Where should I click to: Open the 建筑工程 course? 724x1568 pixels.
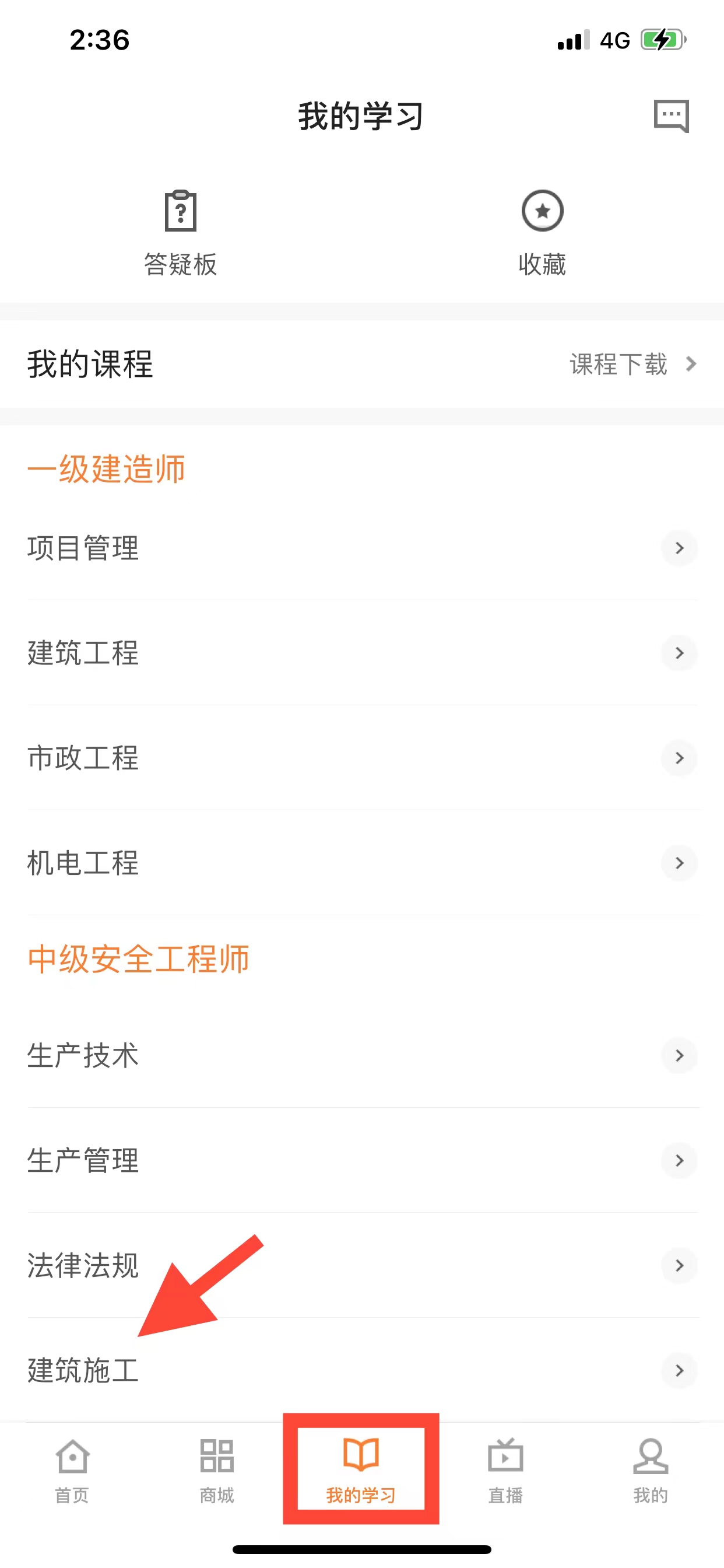pos(362,653)
